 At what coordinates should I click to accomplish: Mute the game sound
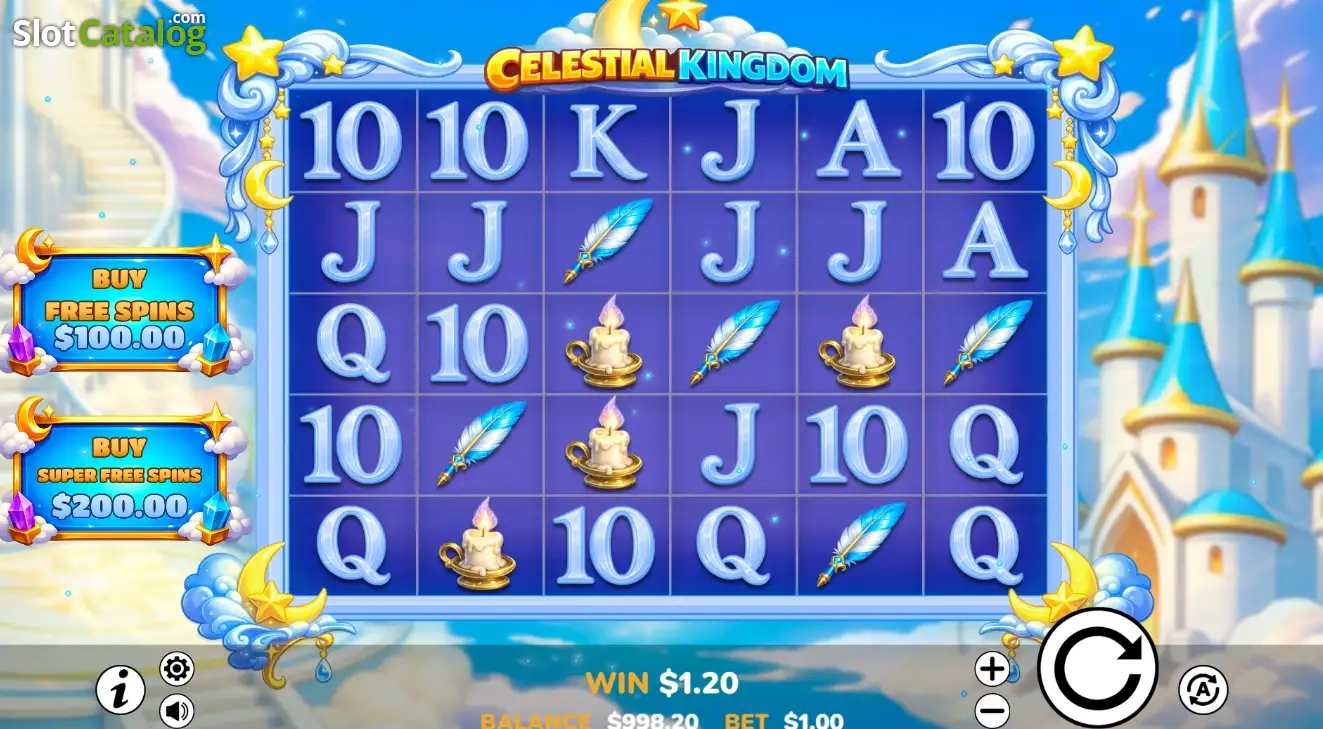pos(177,711)
